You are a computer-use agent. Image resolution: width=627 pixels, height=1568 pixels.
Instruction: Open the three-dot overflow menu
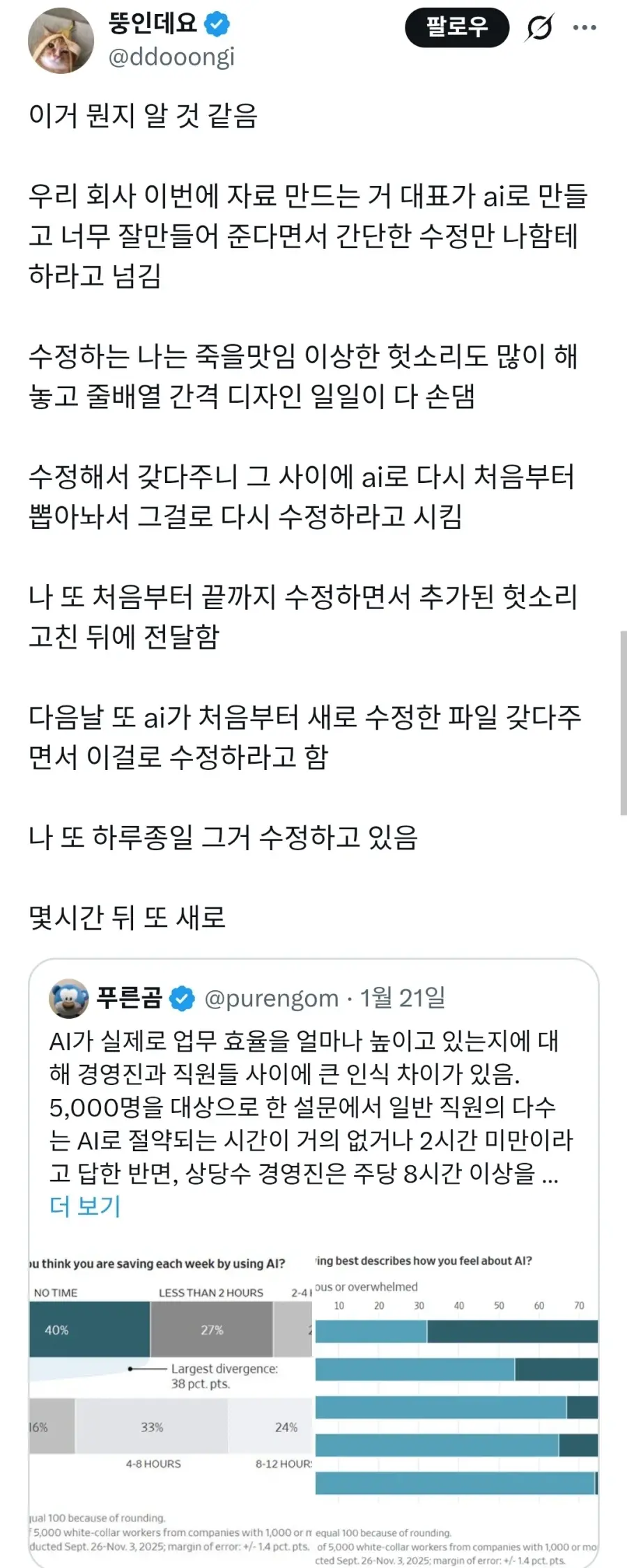[x=584, y=28]
